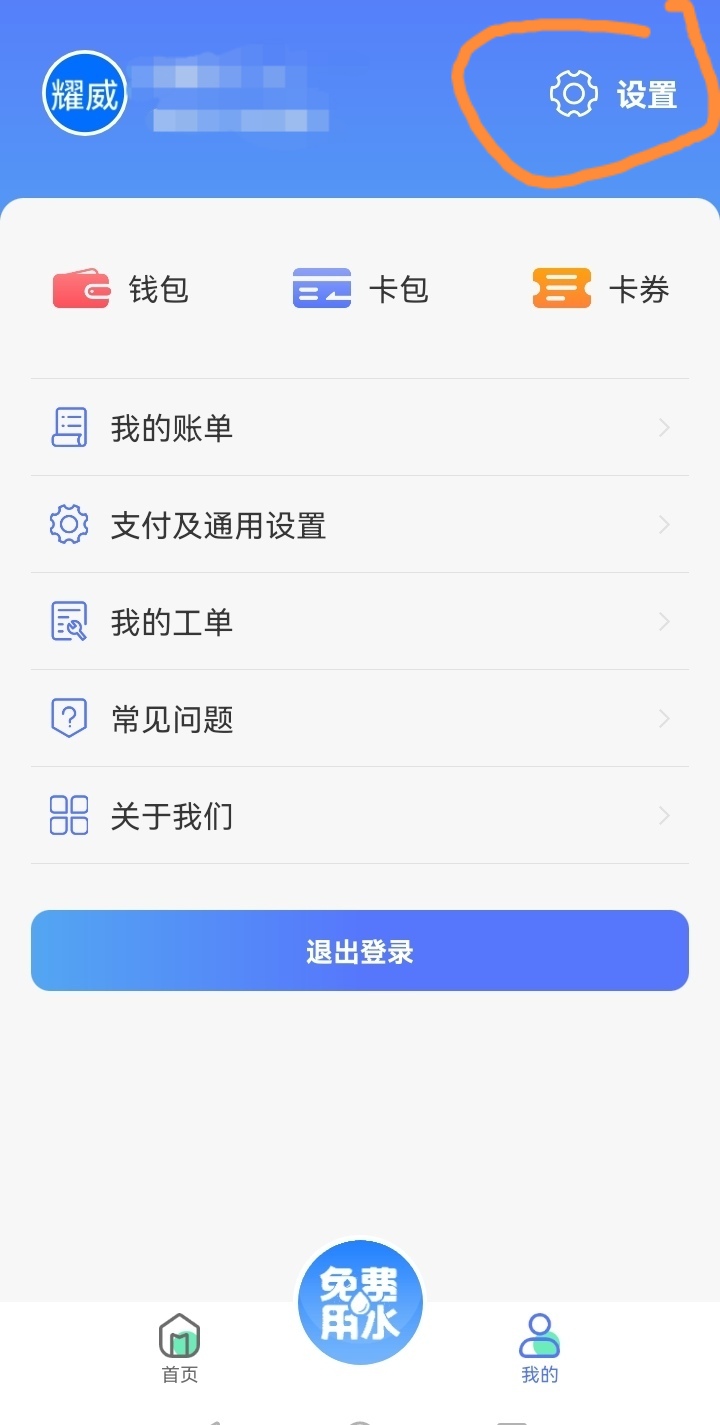Open 我的工单 row
Image resolution: width=720 pixels, height=1425 pixels.
point(360,622)
